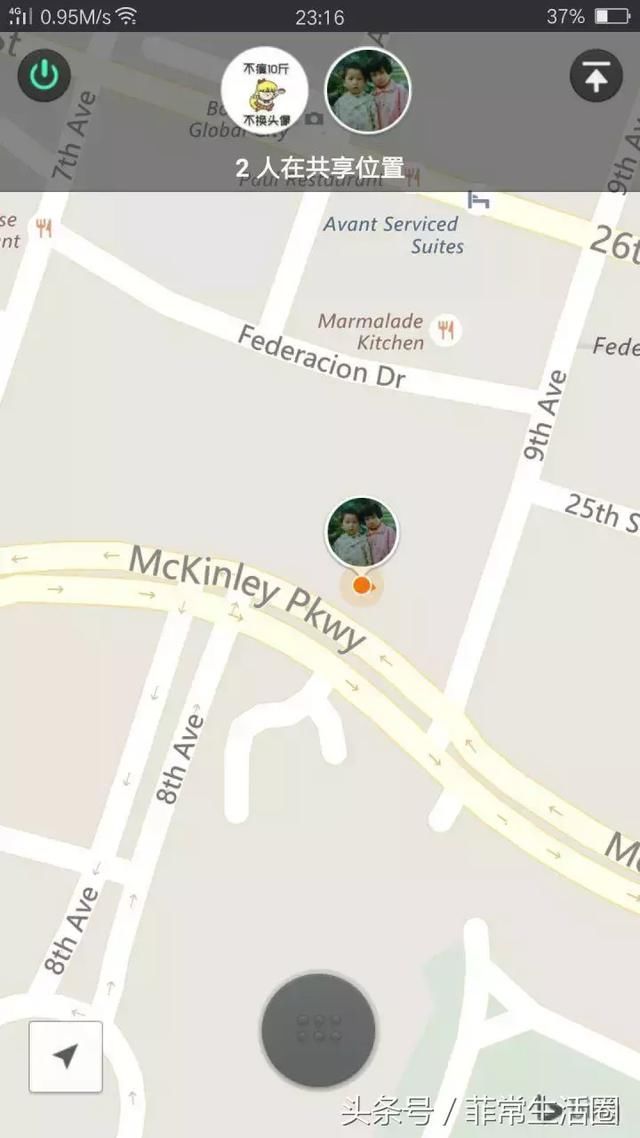This screenshot has width=640, height=1138.
Task: Tap the round talk button
Action: (x=318, y=1030)
